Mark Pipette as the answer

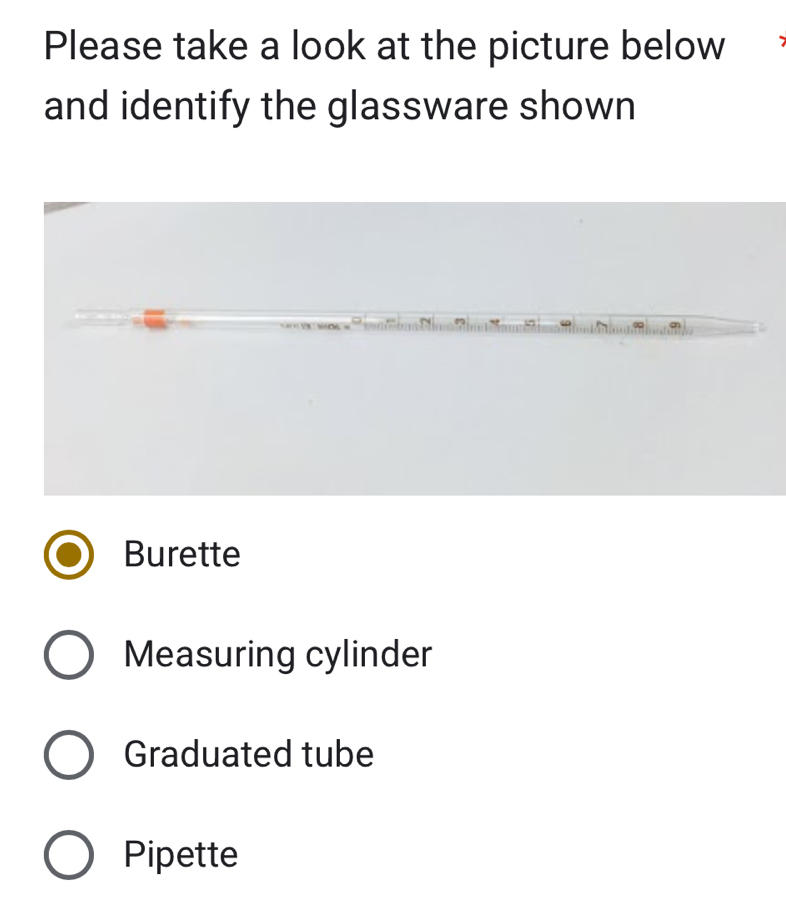pyautogui.click(x=69, y=855)
